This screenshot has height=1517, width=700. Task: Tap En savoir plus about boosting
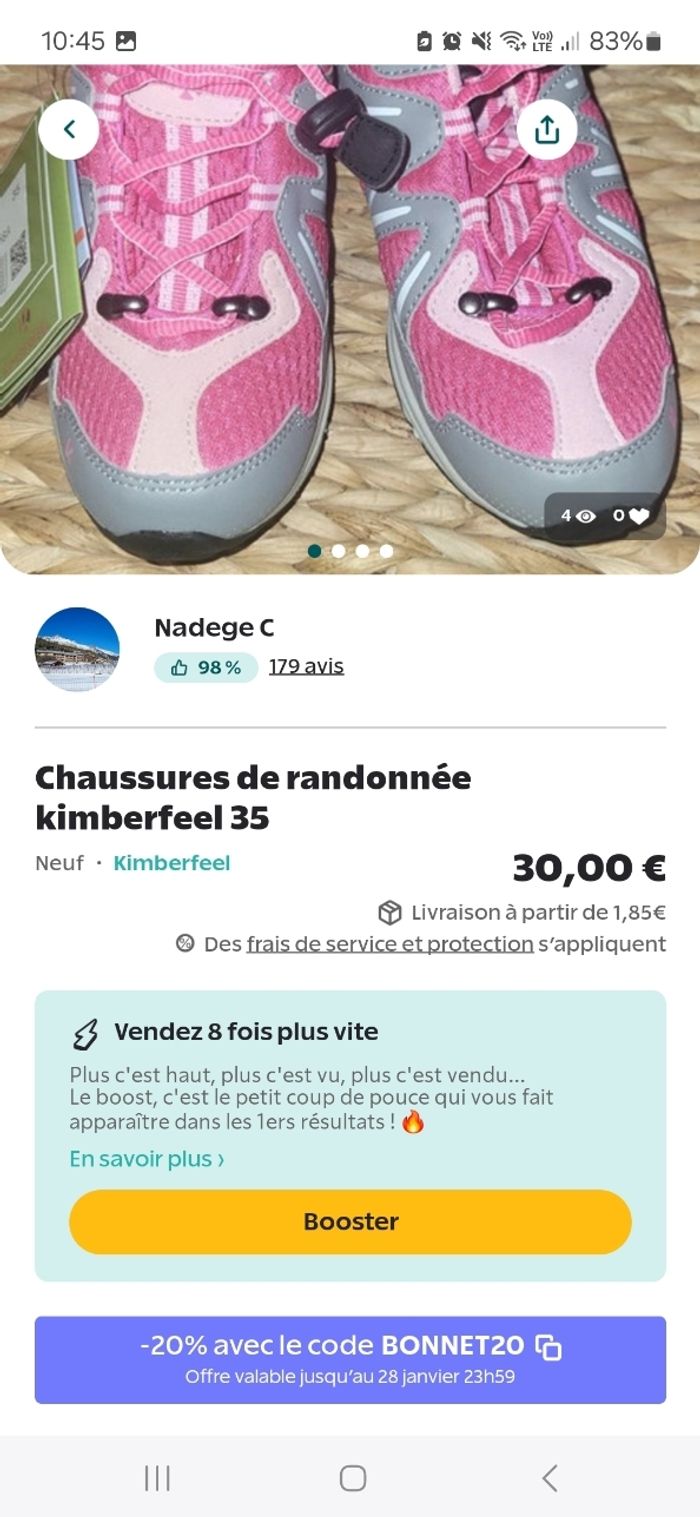click(x=146, y=1159)
